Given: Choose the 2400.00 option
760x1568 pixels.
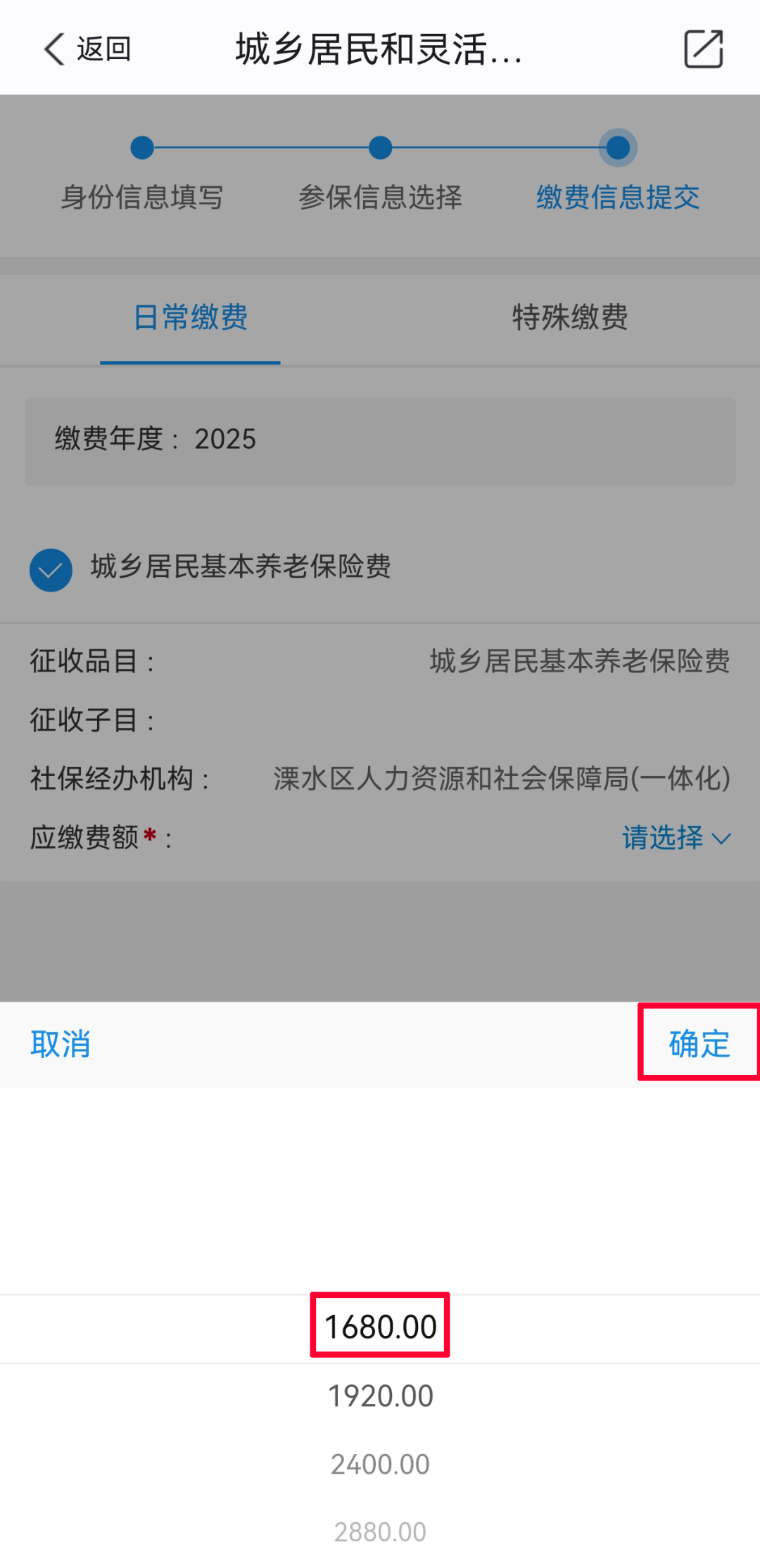Looking at the screenshot, I should coord(380,1465).
